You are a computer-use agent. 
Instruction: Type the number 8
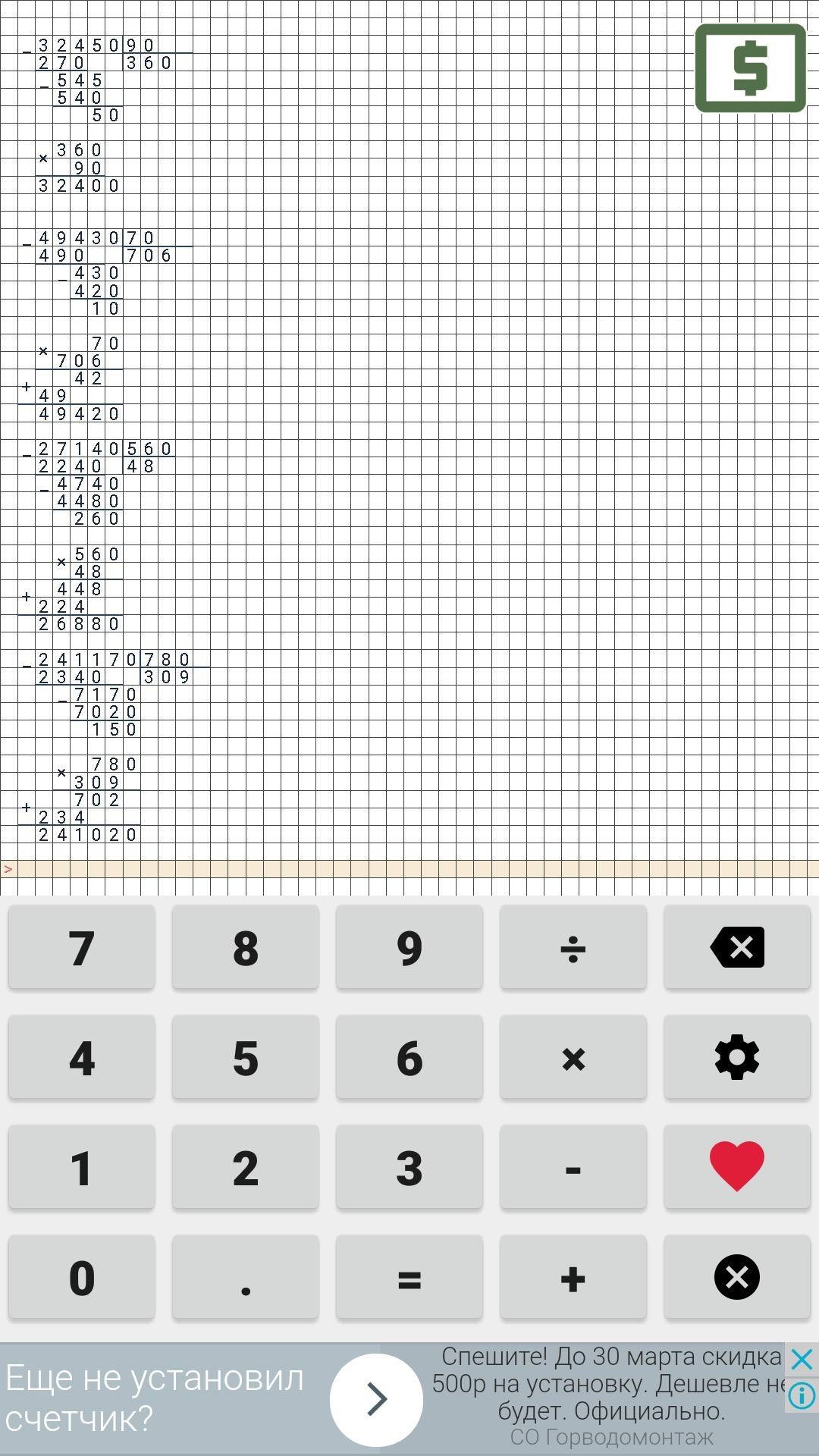tap(246, 947)
